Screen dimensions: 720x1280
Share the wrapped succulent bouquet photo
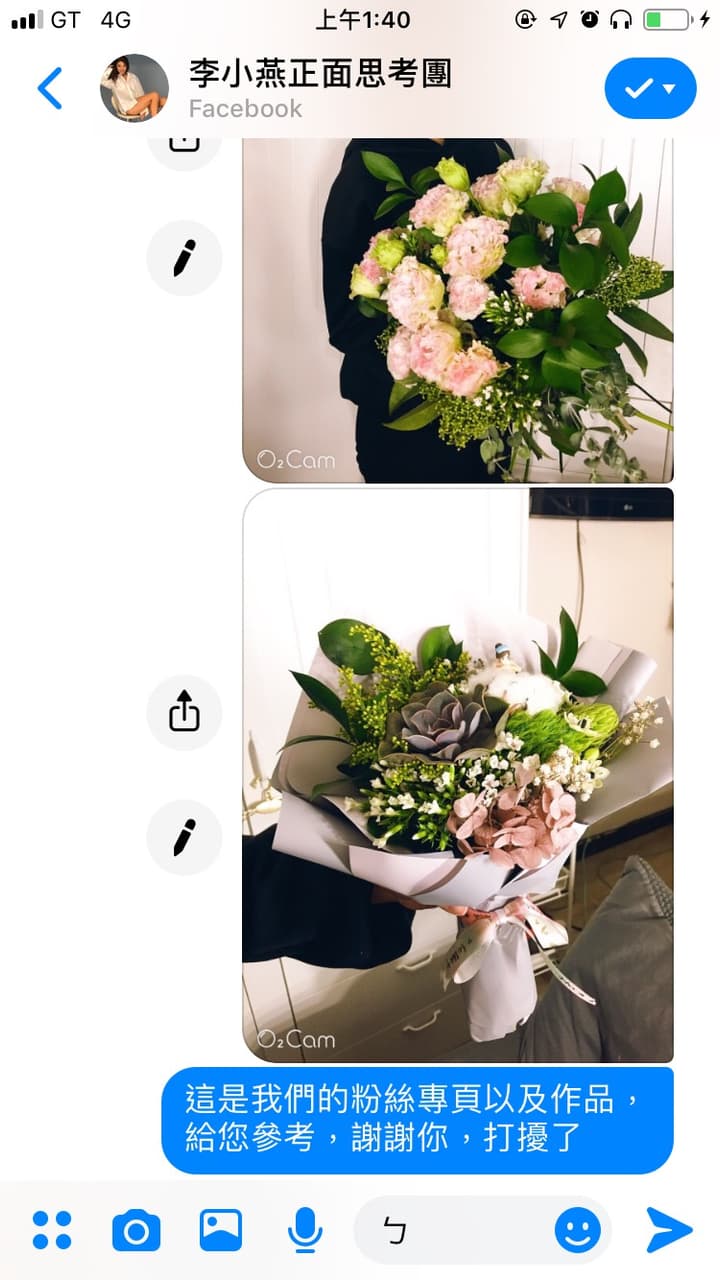click(184, 713)
